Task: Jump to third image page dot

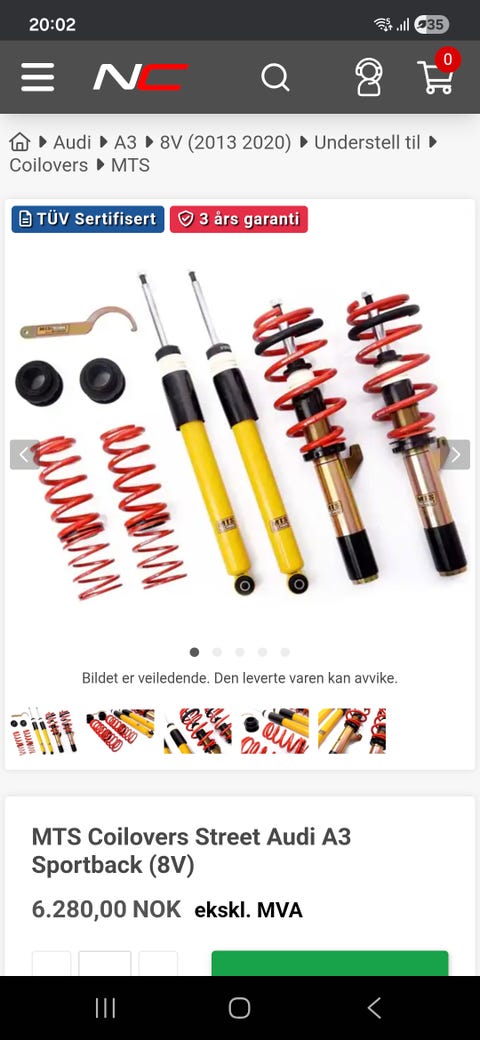Action: click(x=239, y=652)
